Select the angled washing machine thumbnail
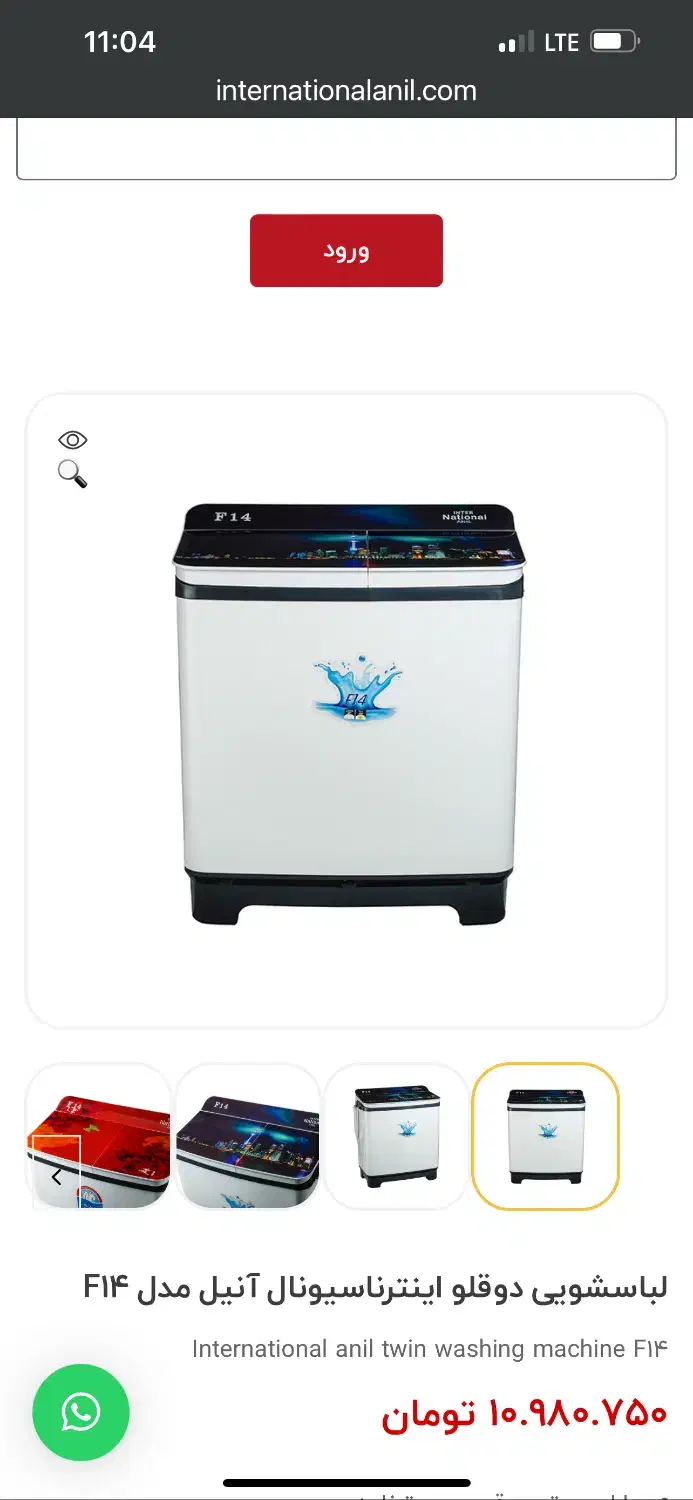Screen dimensions: 693x1500 [x=397, y=1136]
